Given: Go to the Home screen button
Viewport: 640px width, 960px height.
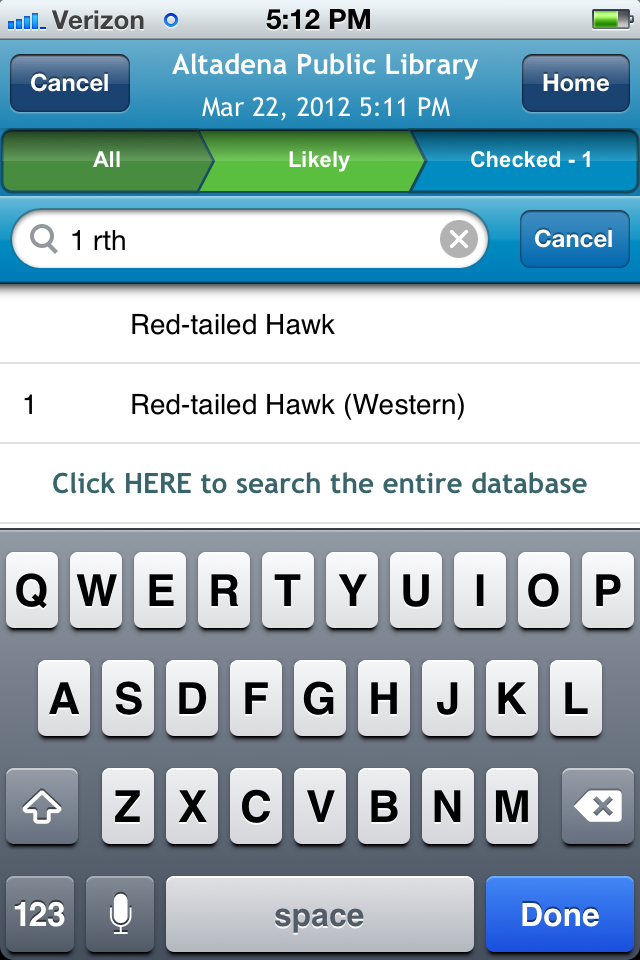Looking at the screenshot, I should coord(575,83).
